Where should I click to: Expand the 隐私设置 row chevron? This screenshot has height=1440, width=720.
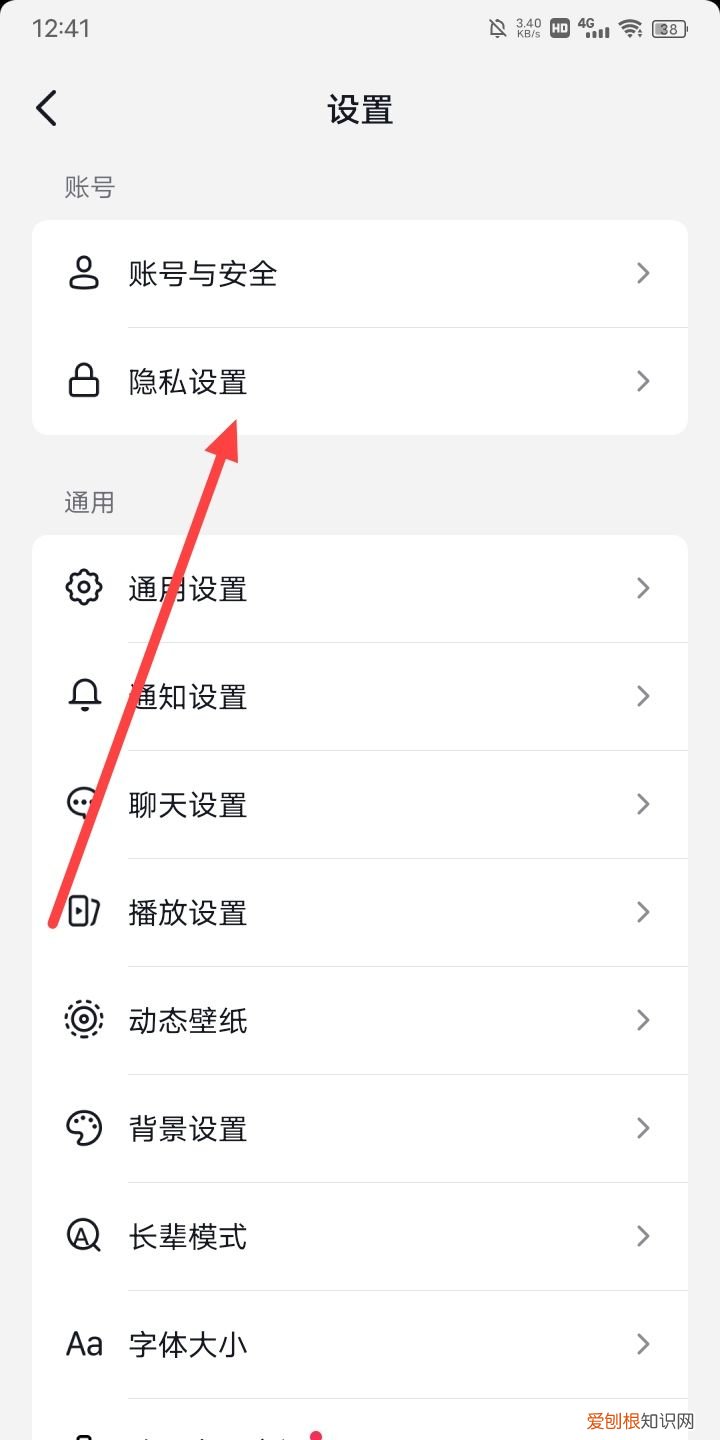643,381
